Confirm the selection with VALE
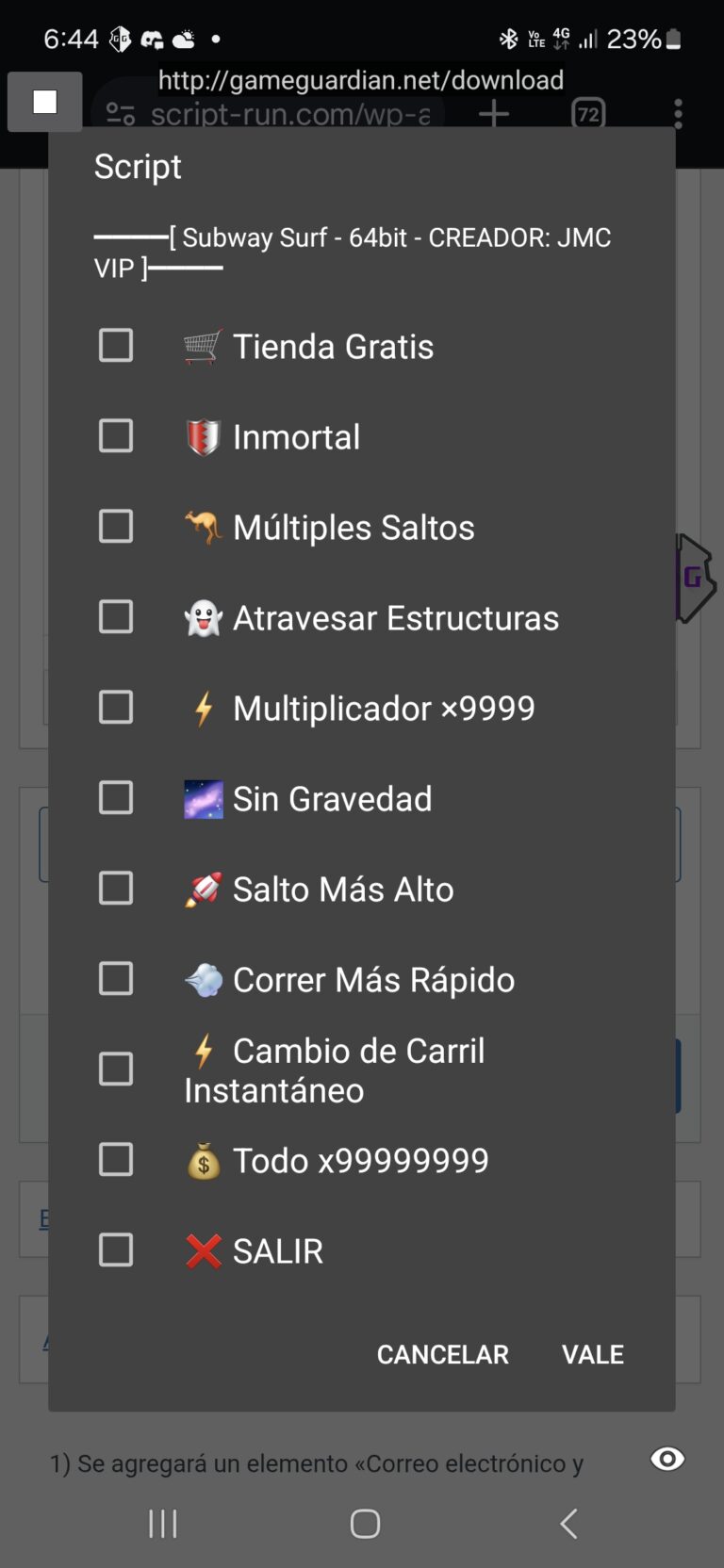 tap(592, 1354)
